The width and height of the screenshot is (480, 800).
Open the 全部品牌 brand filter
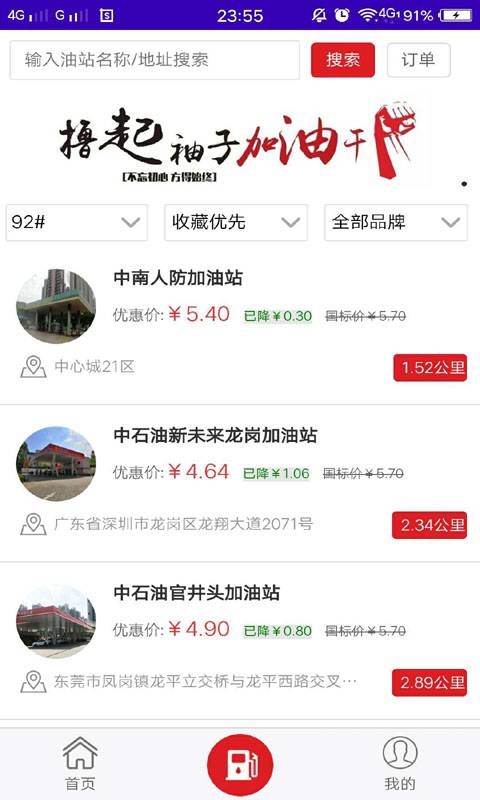tap(396, 222)
